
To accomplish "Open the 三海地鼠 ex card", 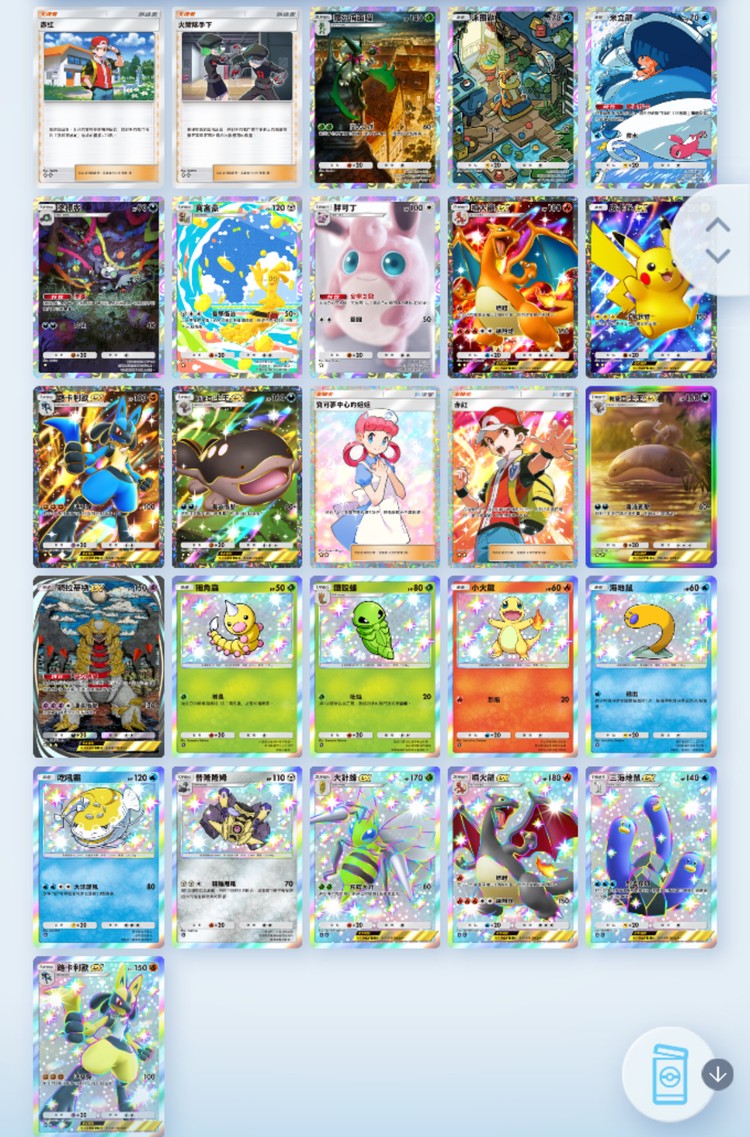I will [651, 857].
